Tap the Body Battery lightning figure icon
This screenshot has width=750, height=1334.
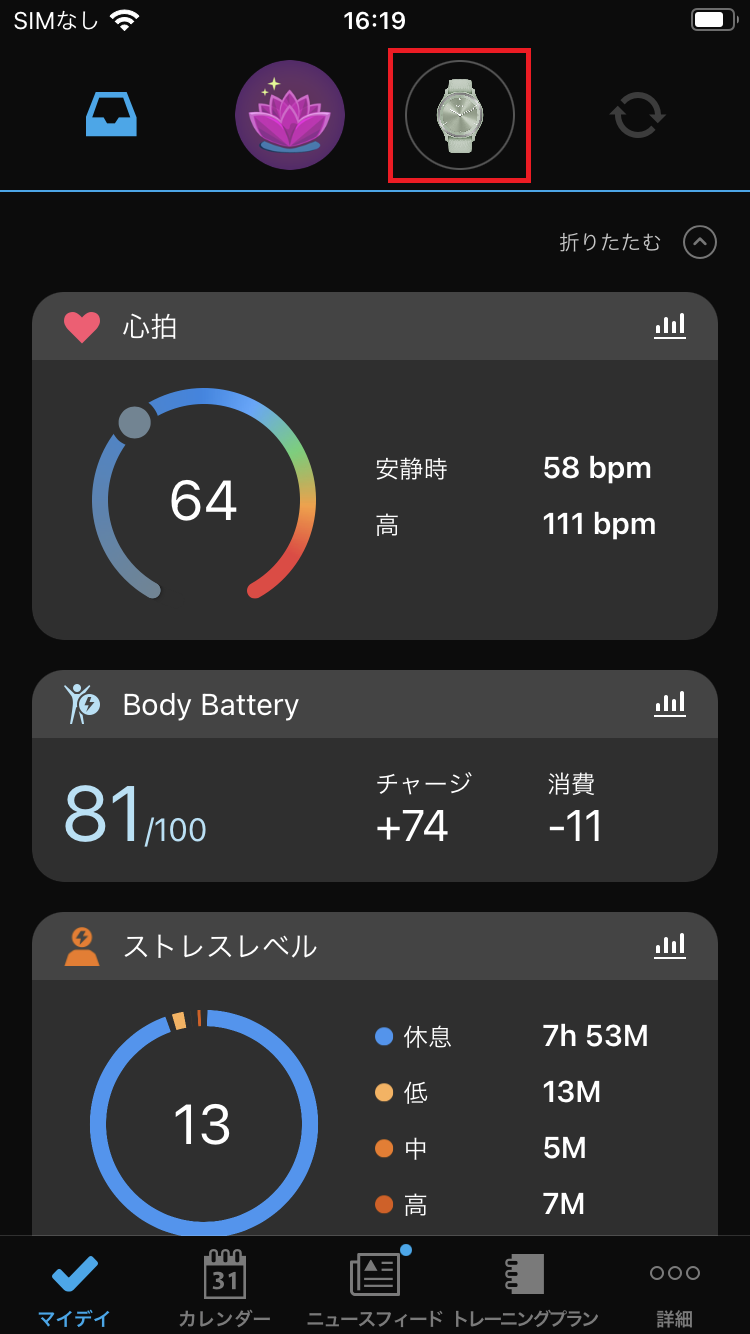(x=82, y=704)
